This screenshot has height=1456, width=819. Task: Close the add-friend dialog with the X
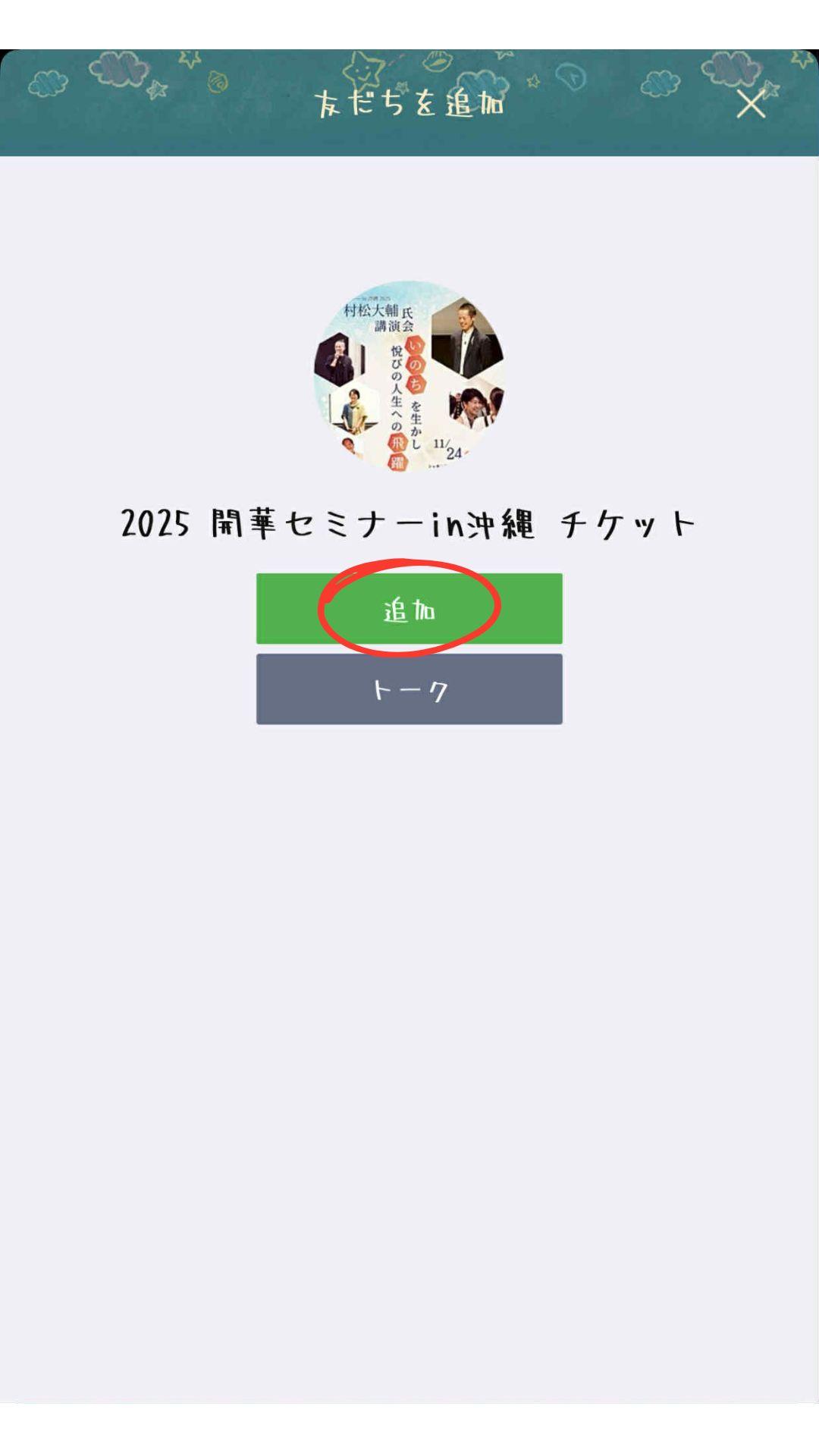click(751, 105)
